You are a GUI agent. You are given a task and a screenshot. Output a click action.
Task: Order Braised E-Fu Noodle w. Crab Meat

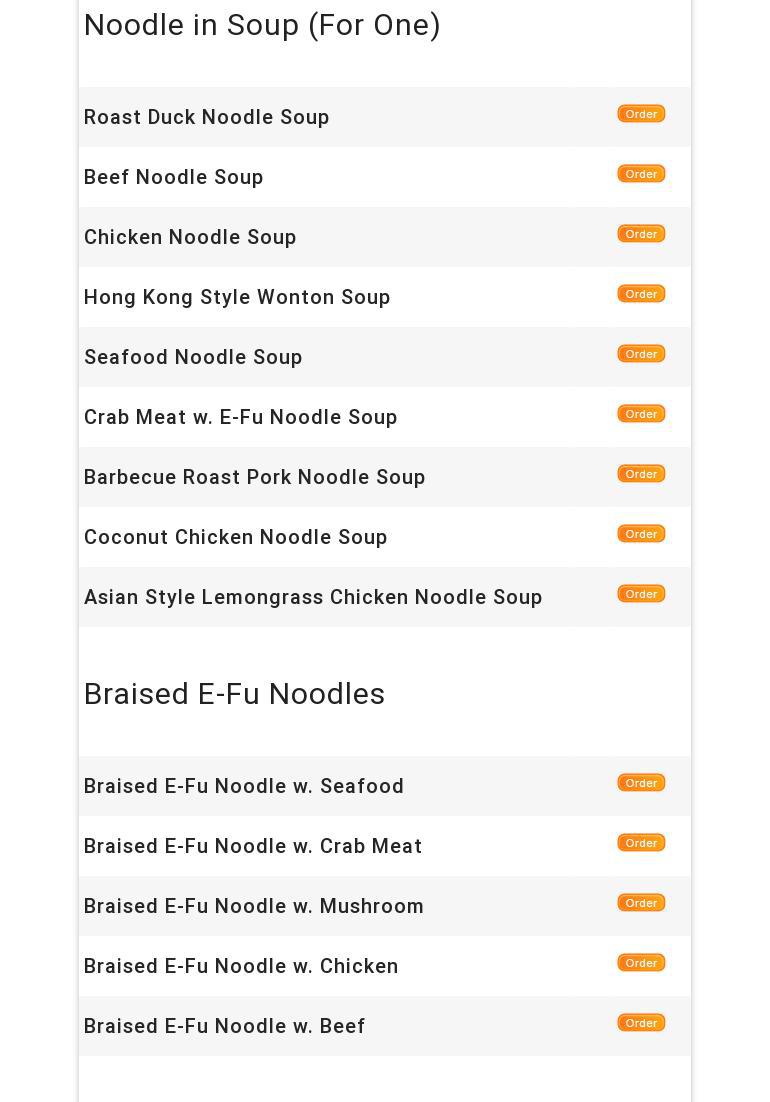click(x=641, y=843)
